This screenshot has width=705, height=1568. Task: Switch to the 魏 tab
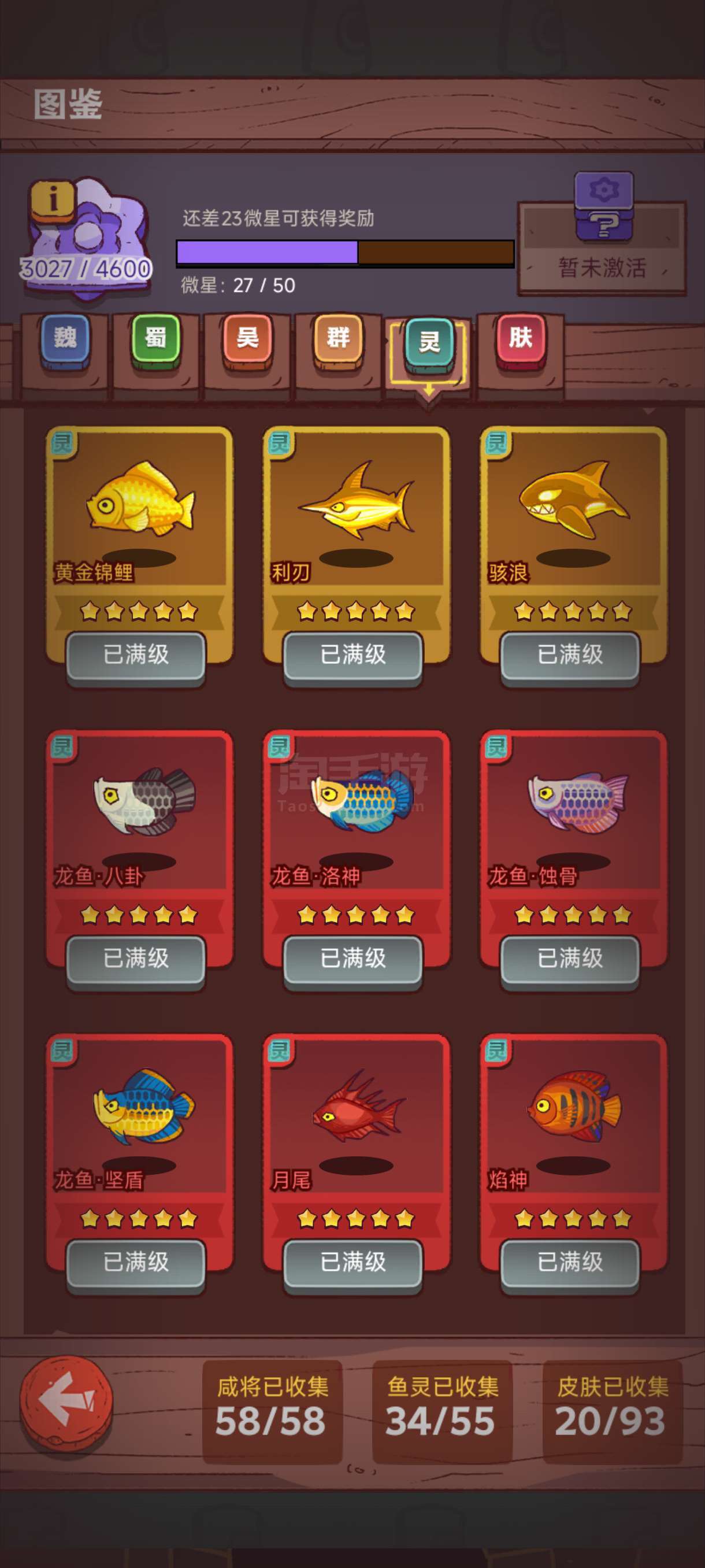coord(65,339)
